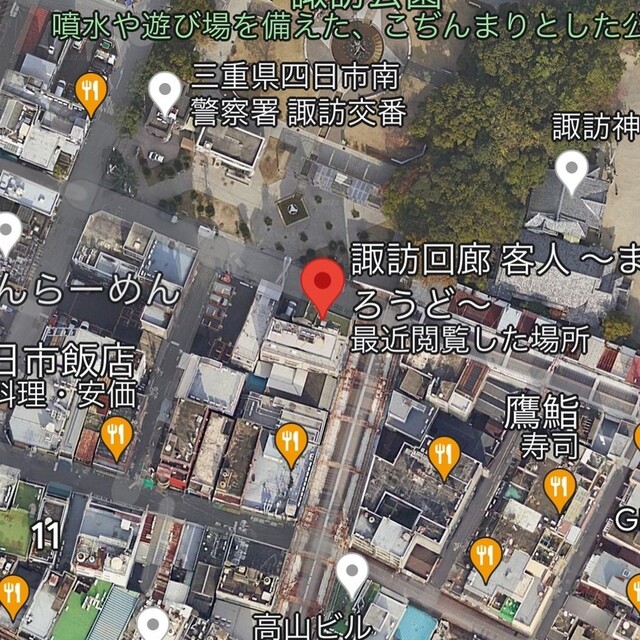Screen dimensions: 640x640
Task: Select the 高山ビル building marker
Action: point(352,574)
